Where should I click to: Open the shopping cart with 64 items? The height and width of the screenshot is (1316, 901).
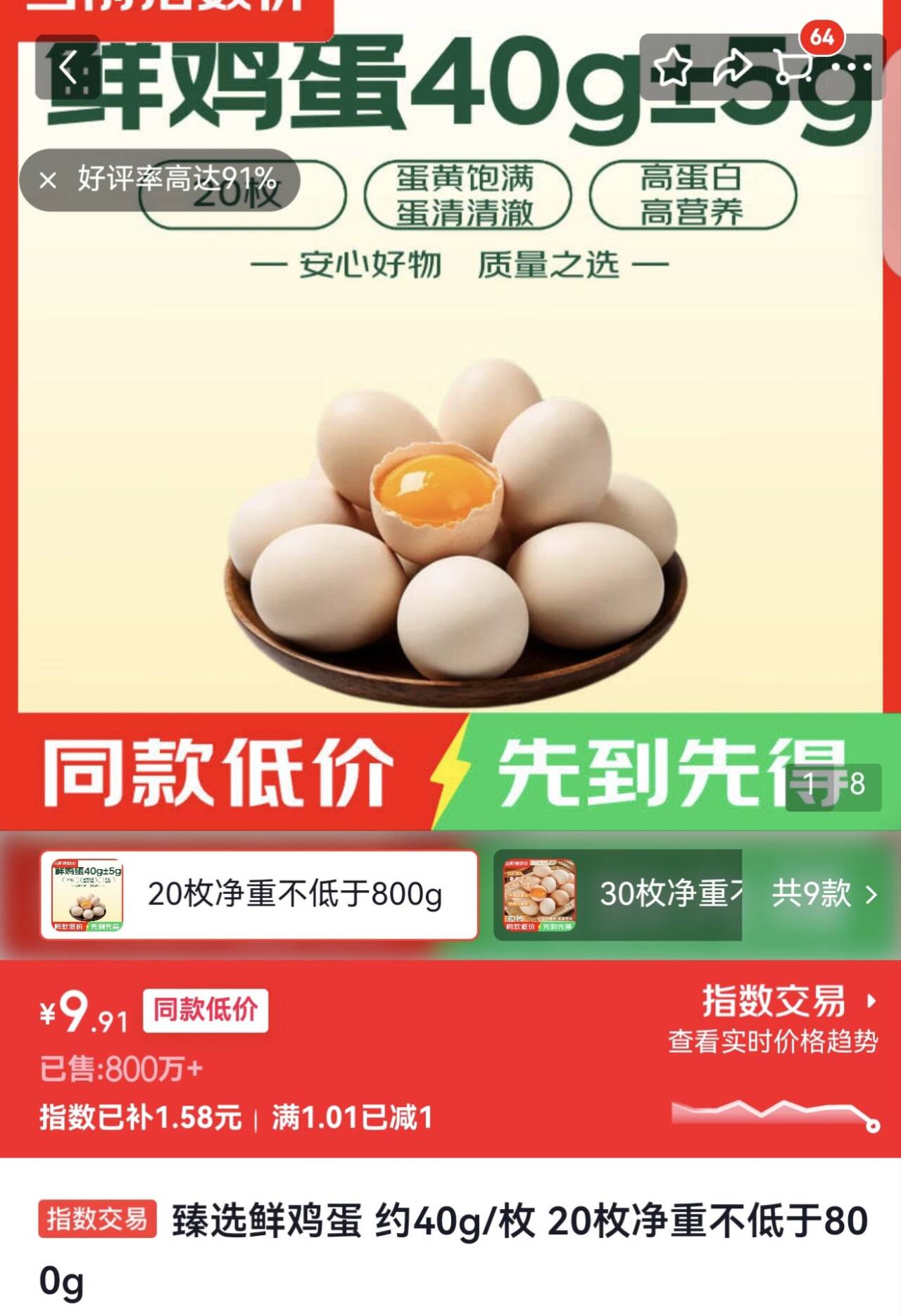793,67
